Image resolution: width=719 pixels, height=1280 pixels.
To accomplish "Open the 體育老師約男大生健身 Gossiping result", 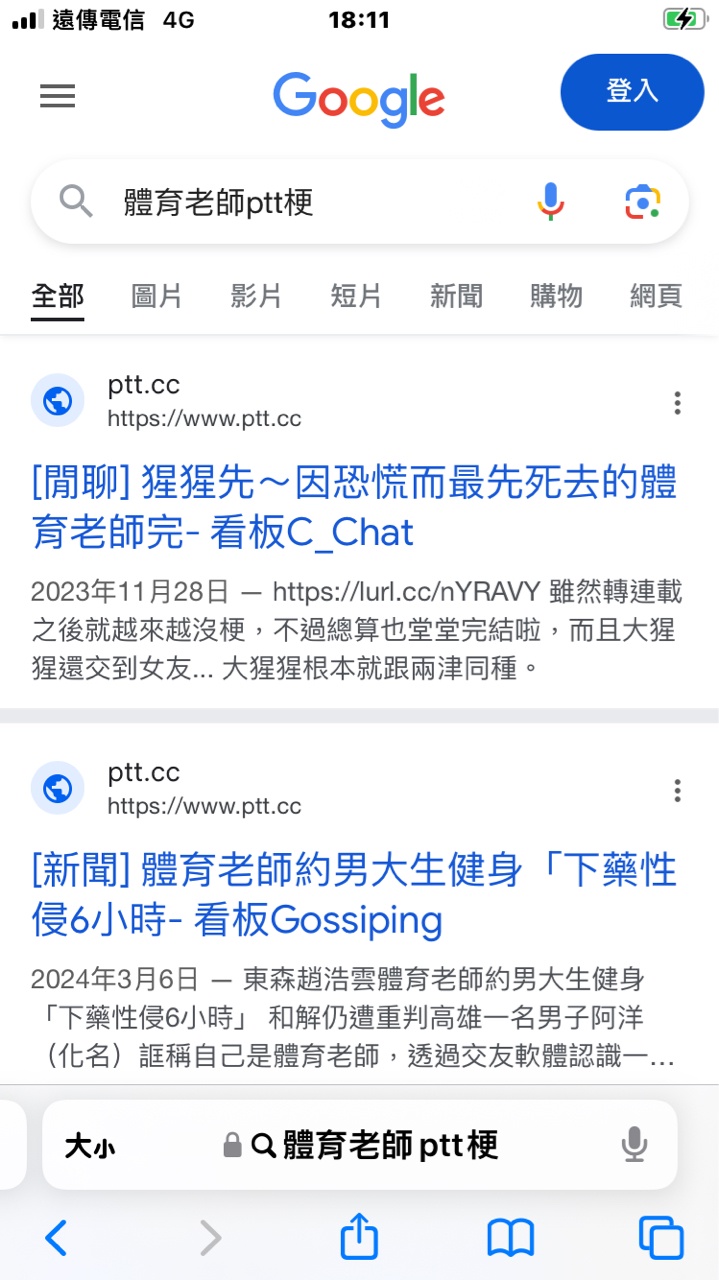I will [x=354, y=895].
